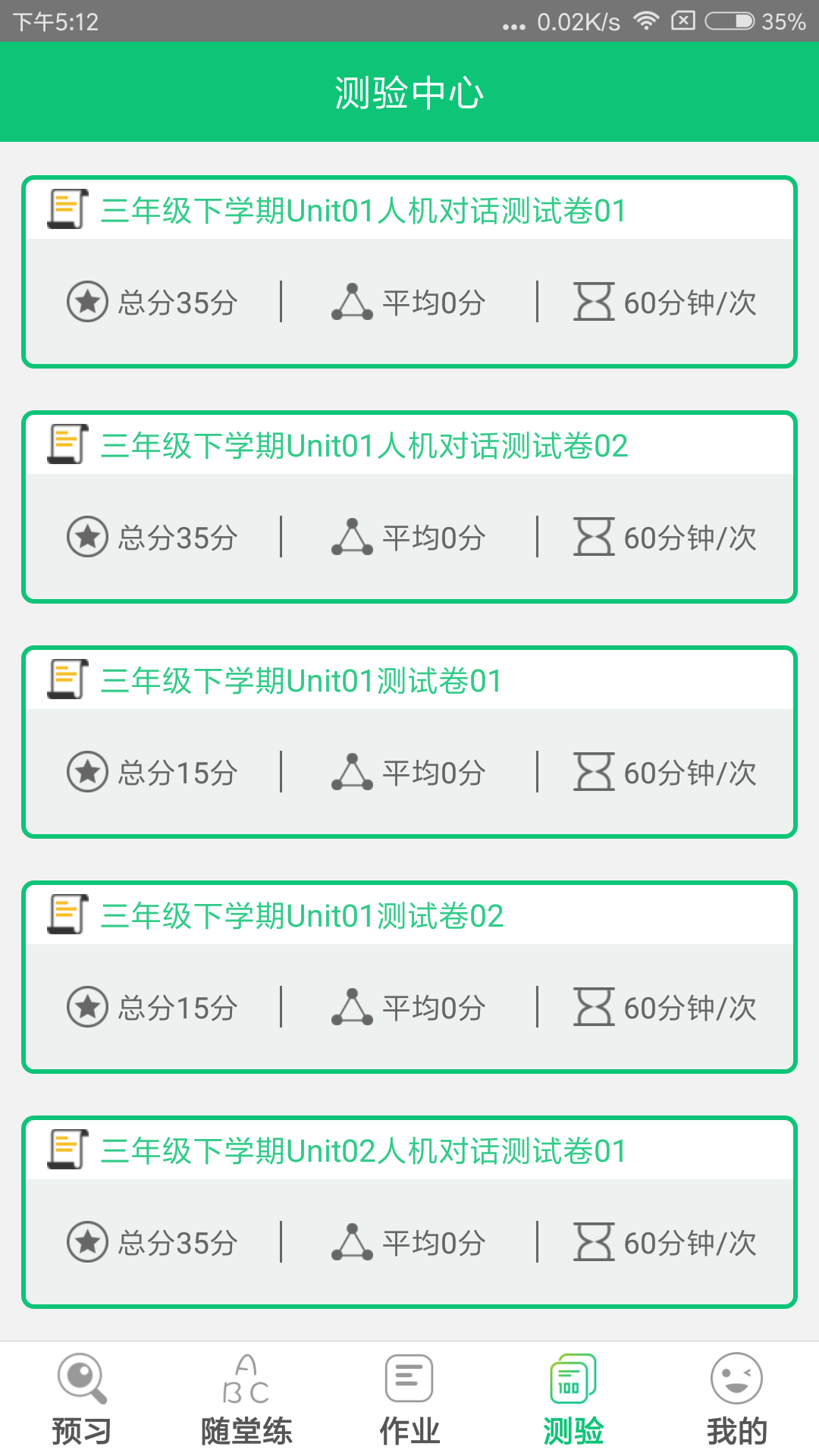Image resolution: width=819 pixels, height=1456 pixels.
Task: Tap the star icon showing 总分35分 on first card
Action: [88, 301]
